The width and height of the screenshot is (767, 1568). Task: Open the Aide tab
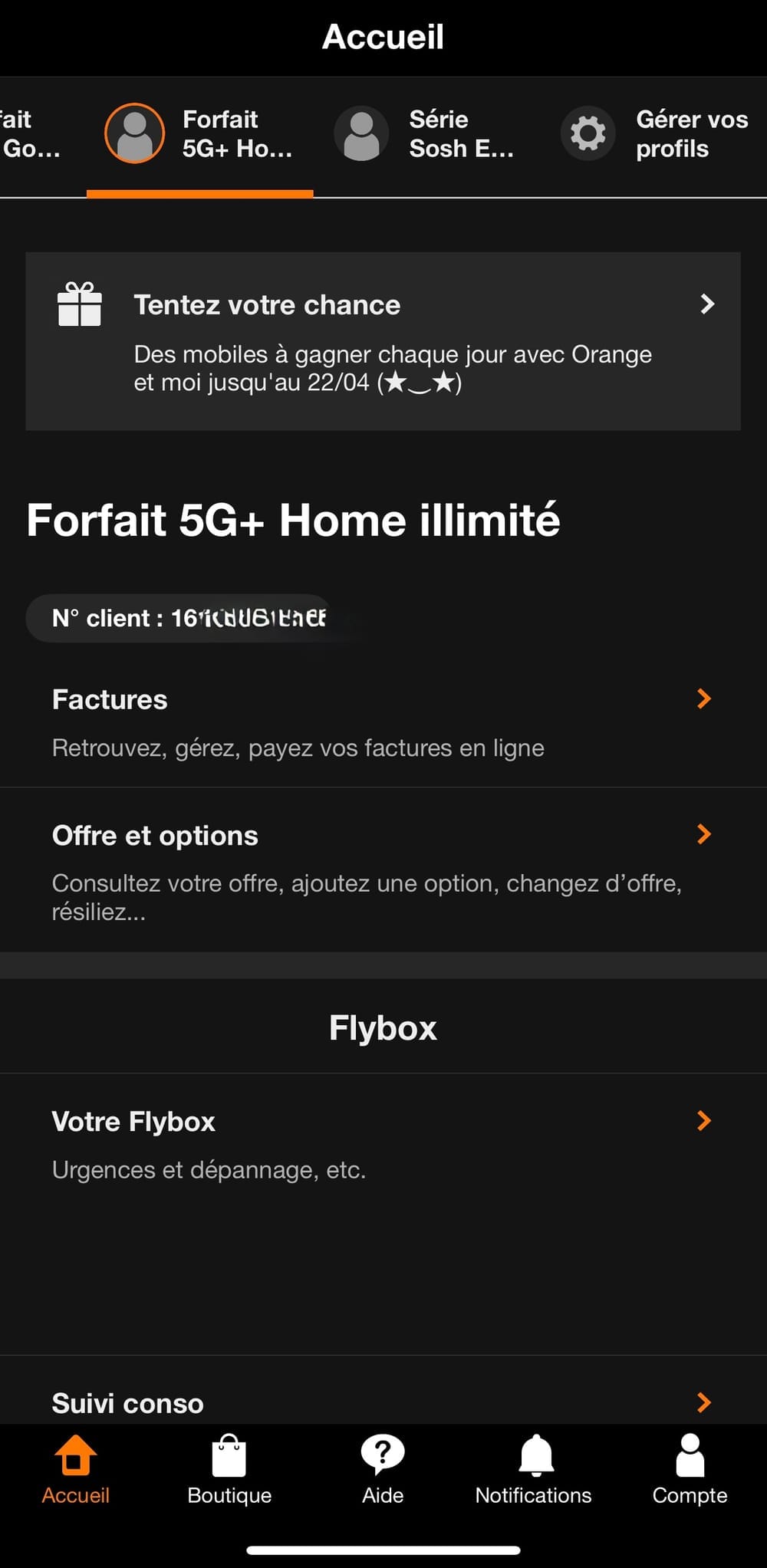point(383,1470)
